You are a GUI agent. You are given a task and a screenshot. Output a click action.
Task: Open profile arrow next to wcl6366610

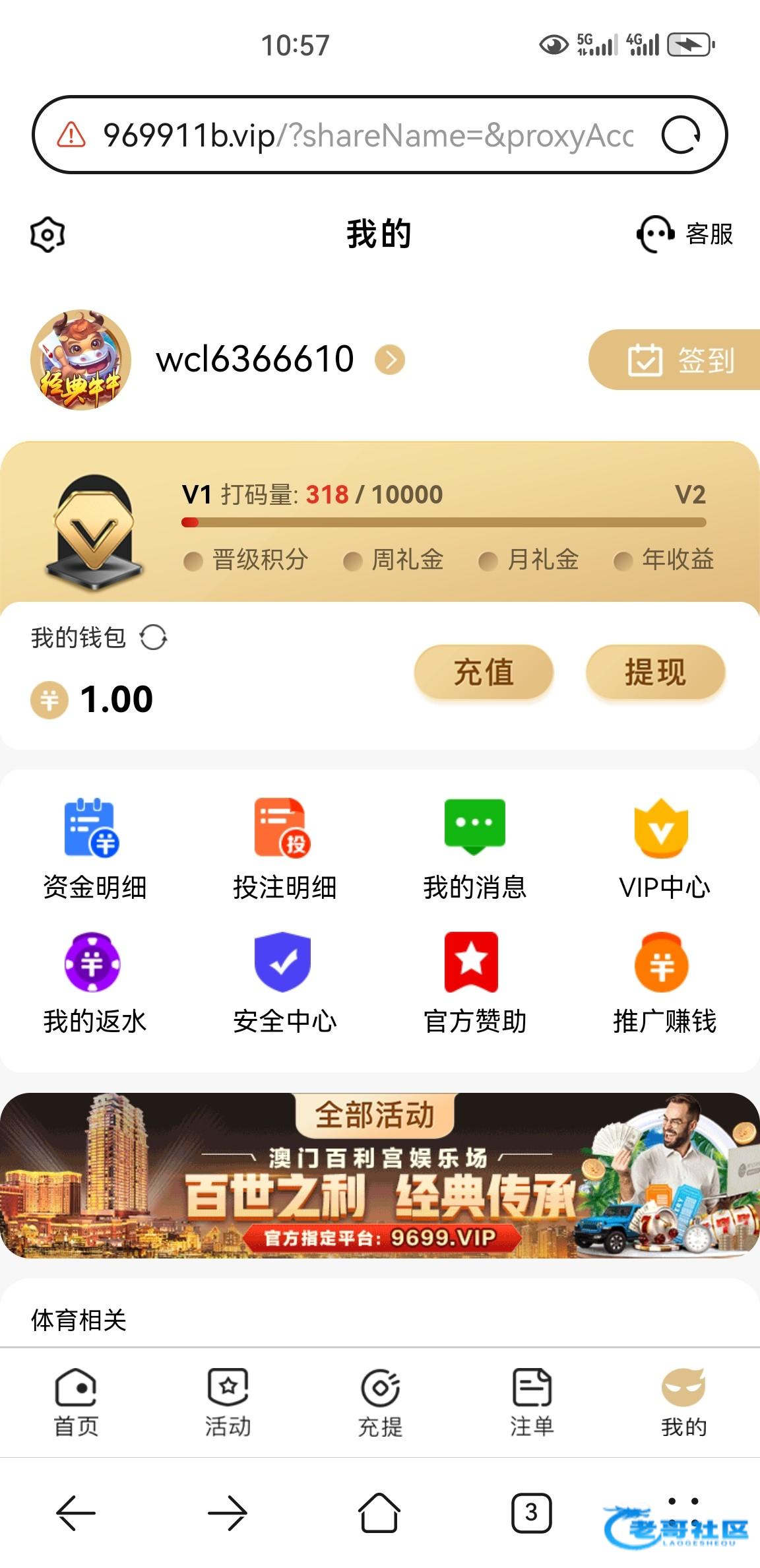point(390,360)
